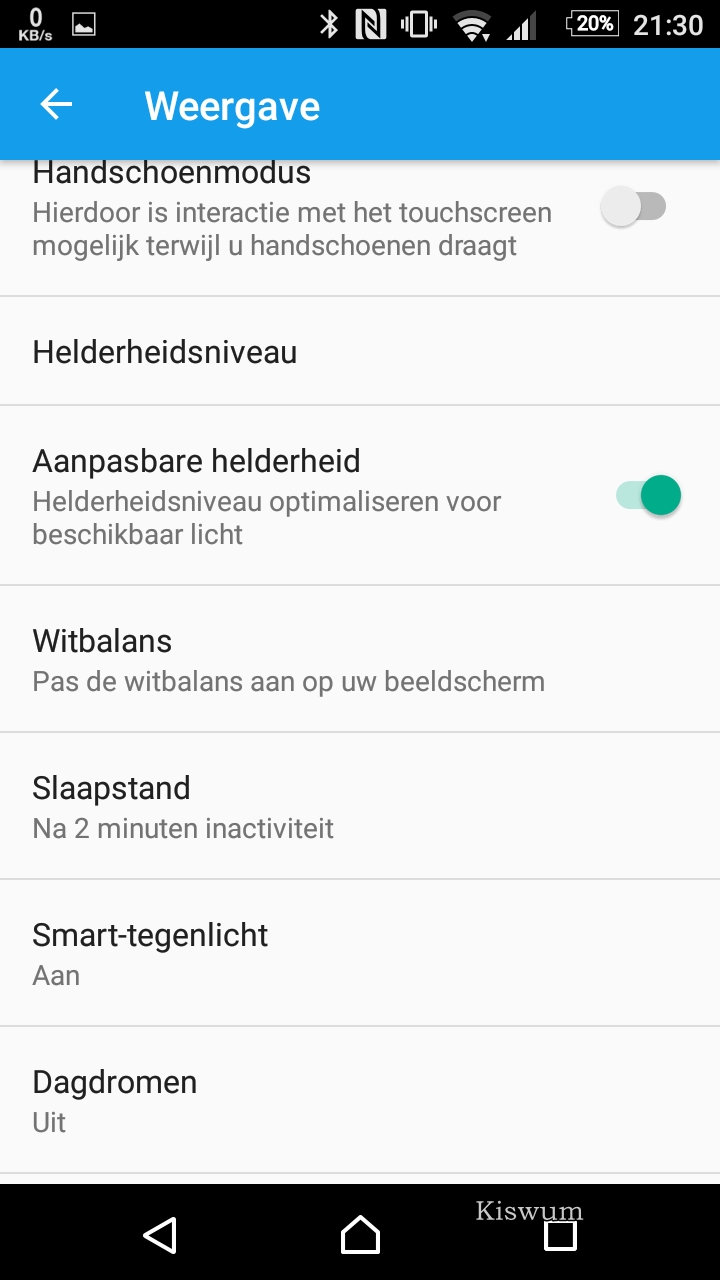Tap the system home button
The height and width of the screenshot is (1280, 720).
(x=360, y=1235)
